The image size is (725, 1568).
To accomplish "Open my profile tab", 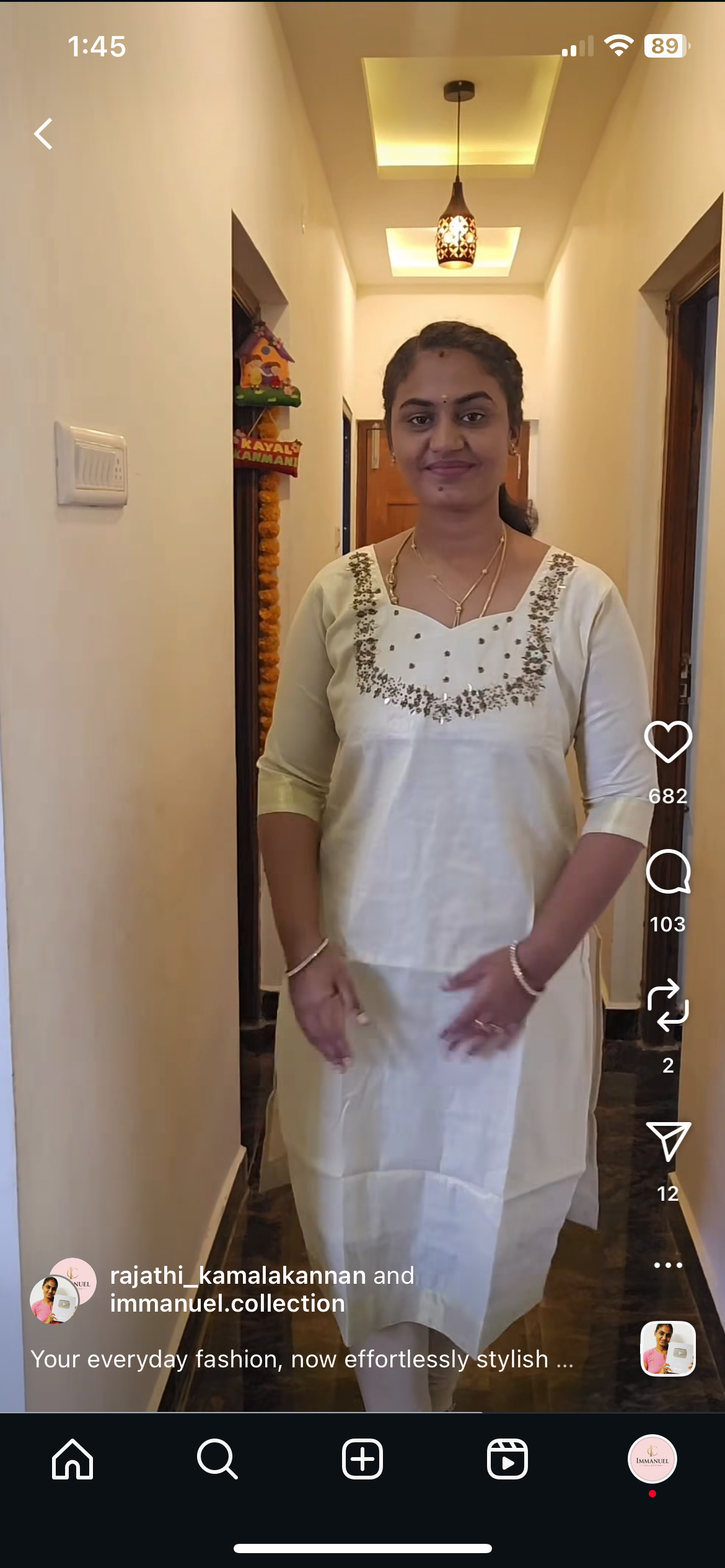I will [x=652, y=1459].
